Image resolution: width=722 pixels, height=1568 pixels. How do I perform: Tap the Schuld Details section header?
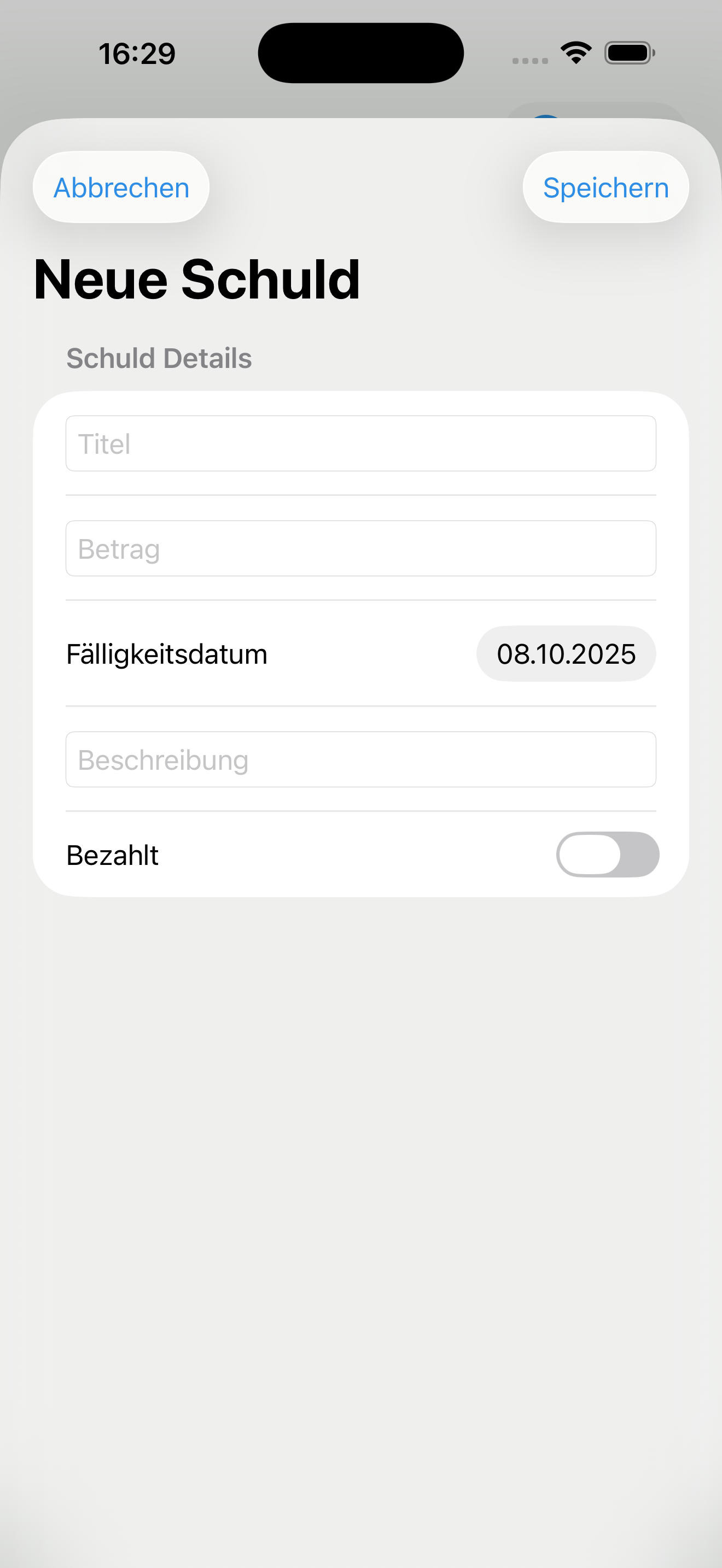tap(159, 358)
